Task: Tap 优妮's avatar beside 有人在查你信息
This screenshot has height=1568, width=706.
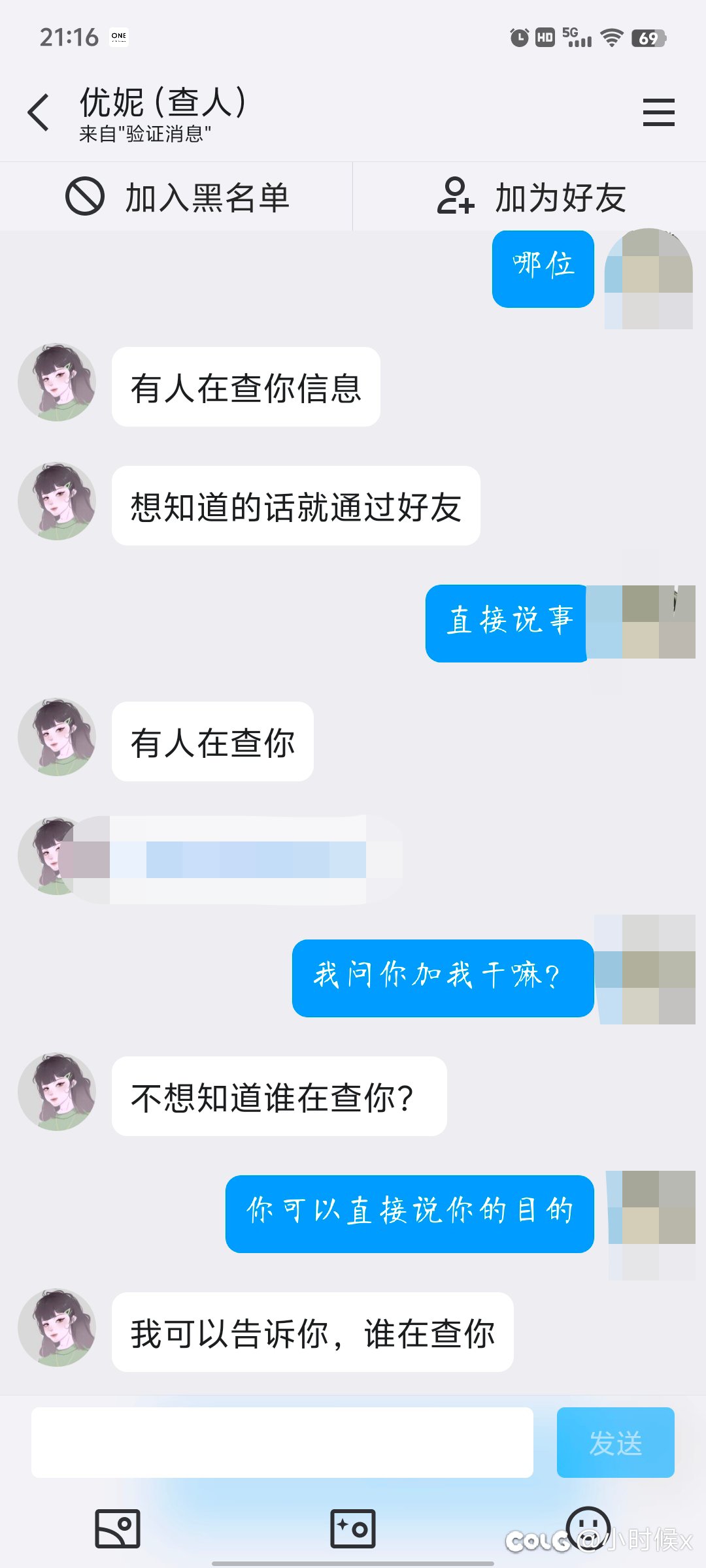Action: coord(58,383)
